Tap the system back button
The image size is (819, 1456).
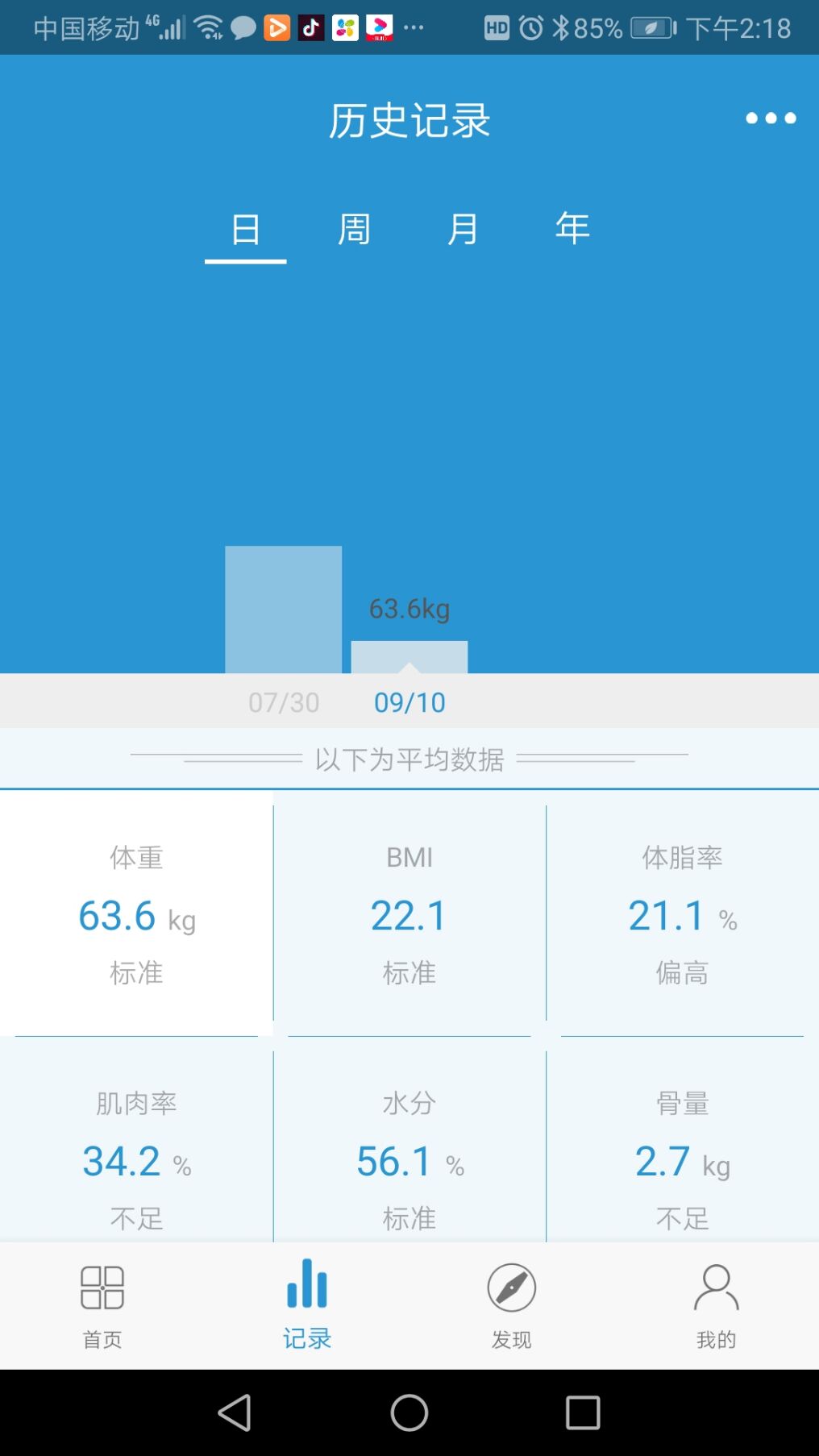(x=235, y=1412)
